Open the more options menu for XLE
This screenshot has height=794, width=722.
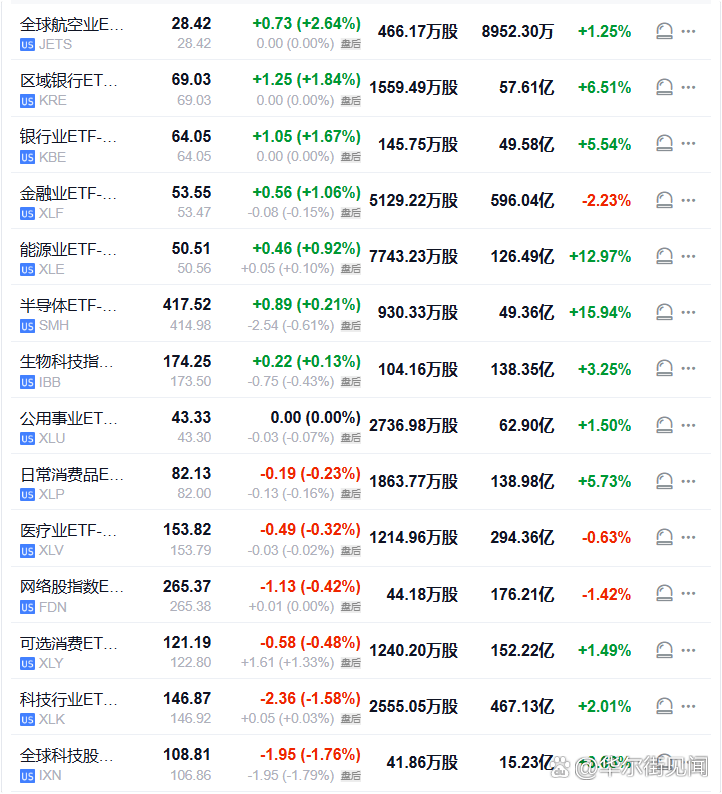(688, 257)
